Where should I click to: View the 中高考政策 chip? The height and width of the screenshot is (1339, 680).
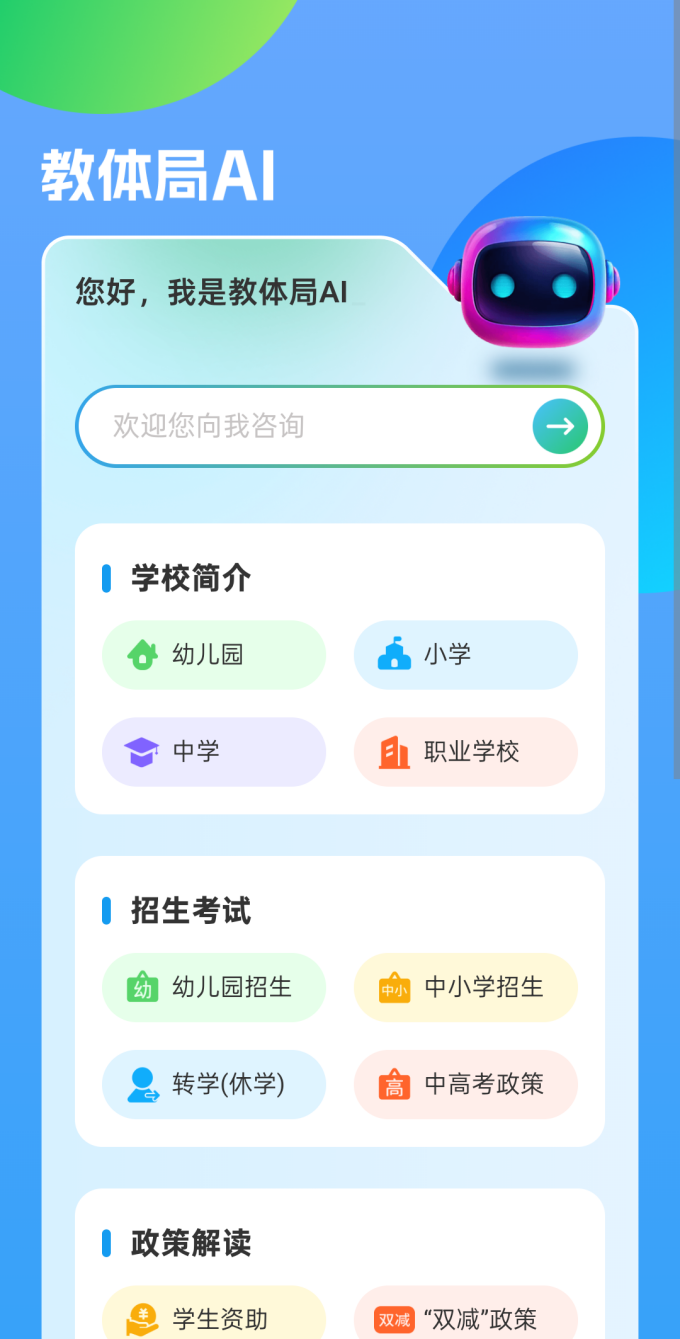(466, 1084)
